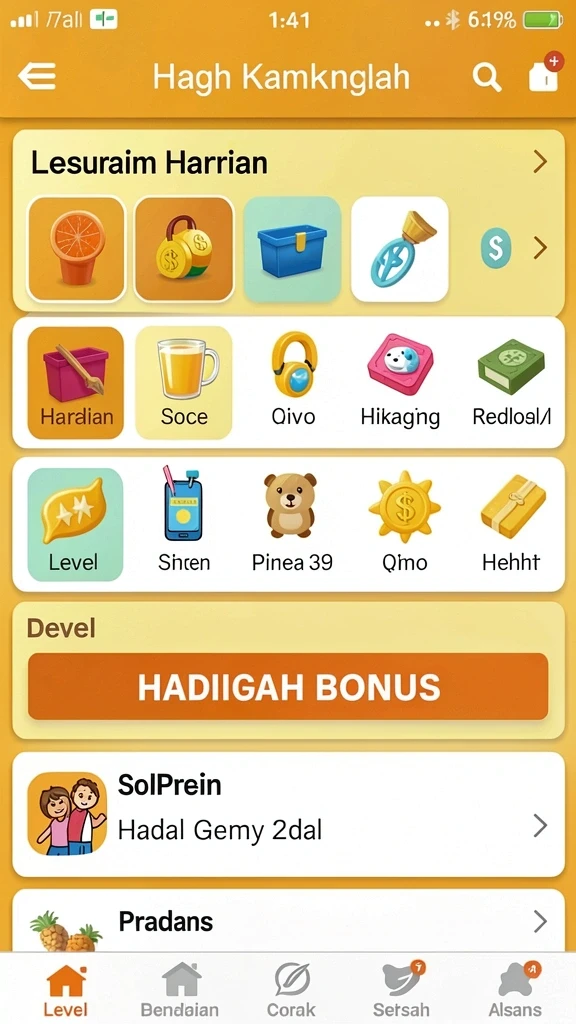Open the Level stars tile
This screenshot has width=576, height=1024.
pyautogui.click(x=75, y=524)
